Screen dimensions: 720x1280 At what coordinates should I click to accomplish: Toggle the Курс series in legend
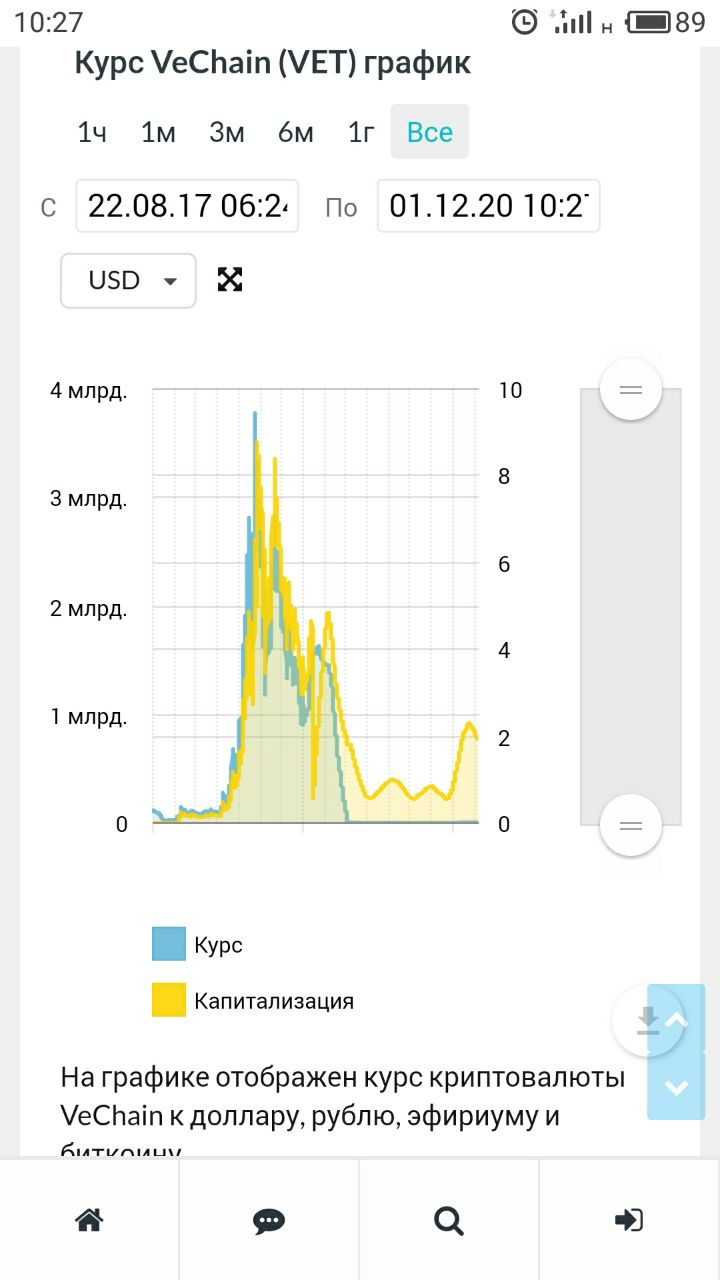click(x=198, y=944)
